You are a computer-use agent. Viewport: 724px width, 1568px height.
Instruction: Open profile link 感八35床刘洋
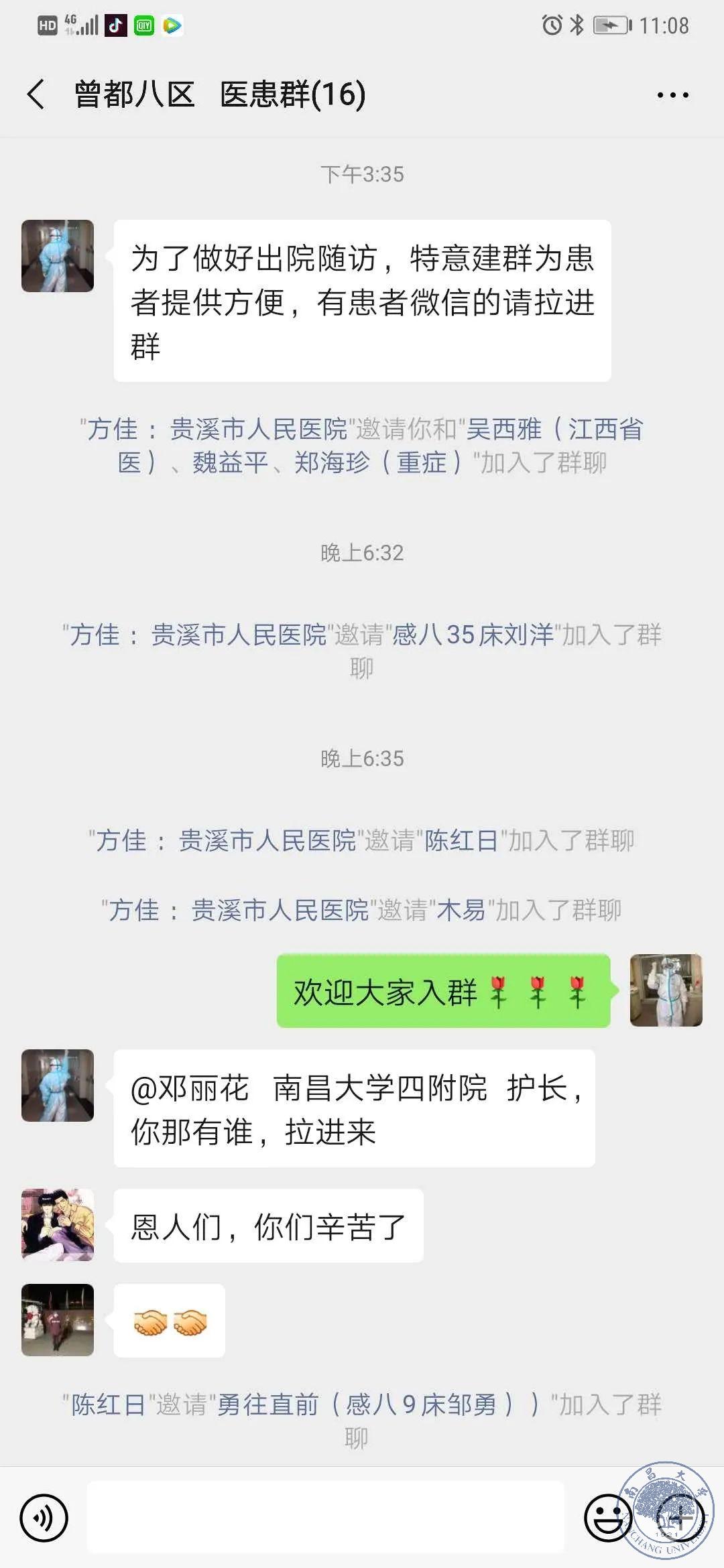(473, 635)
